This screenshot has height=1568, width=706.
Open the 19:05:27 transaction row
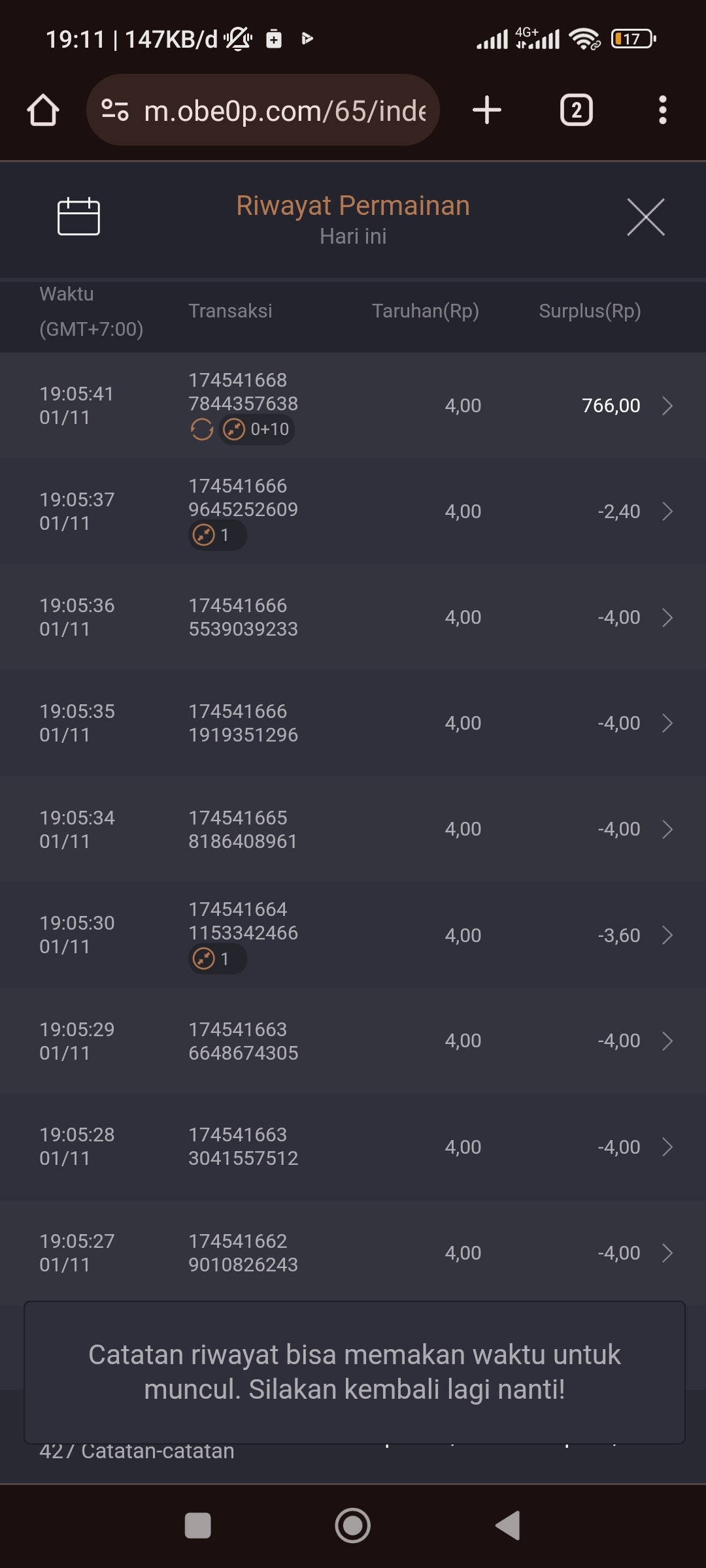[667, 1252]
